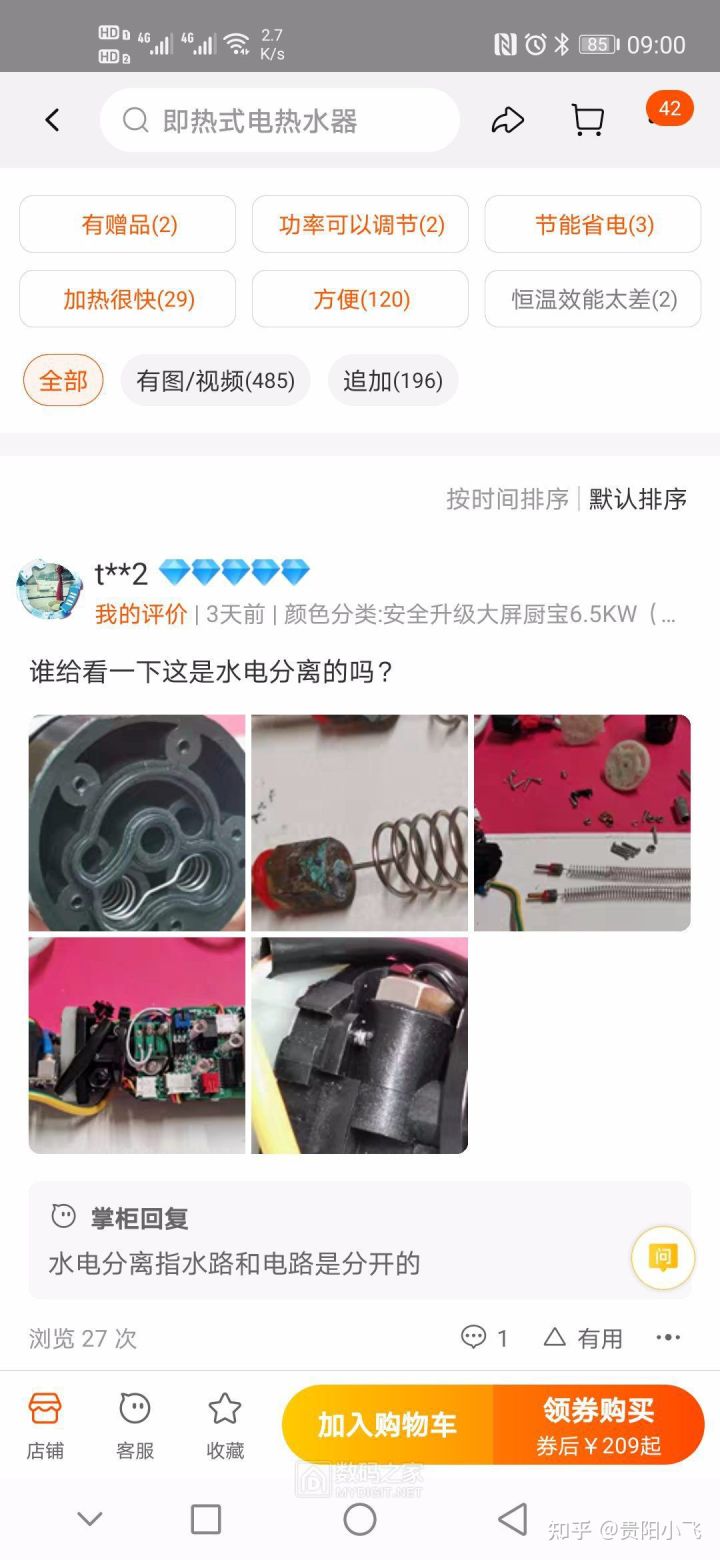The height and width of the screenshot is (1560, 720).
Task: Open the floating feedback bubble icon
Action: click(663, 1257)
